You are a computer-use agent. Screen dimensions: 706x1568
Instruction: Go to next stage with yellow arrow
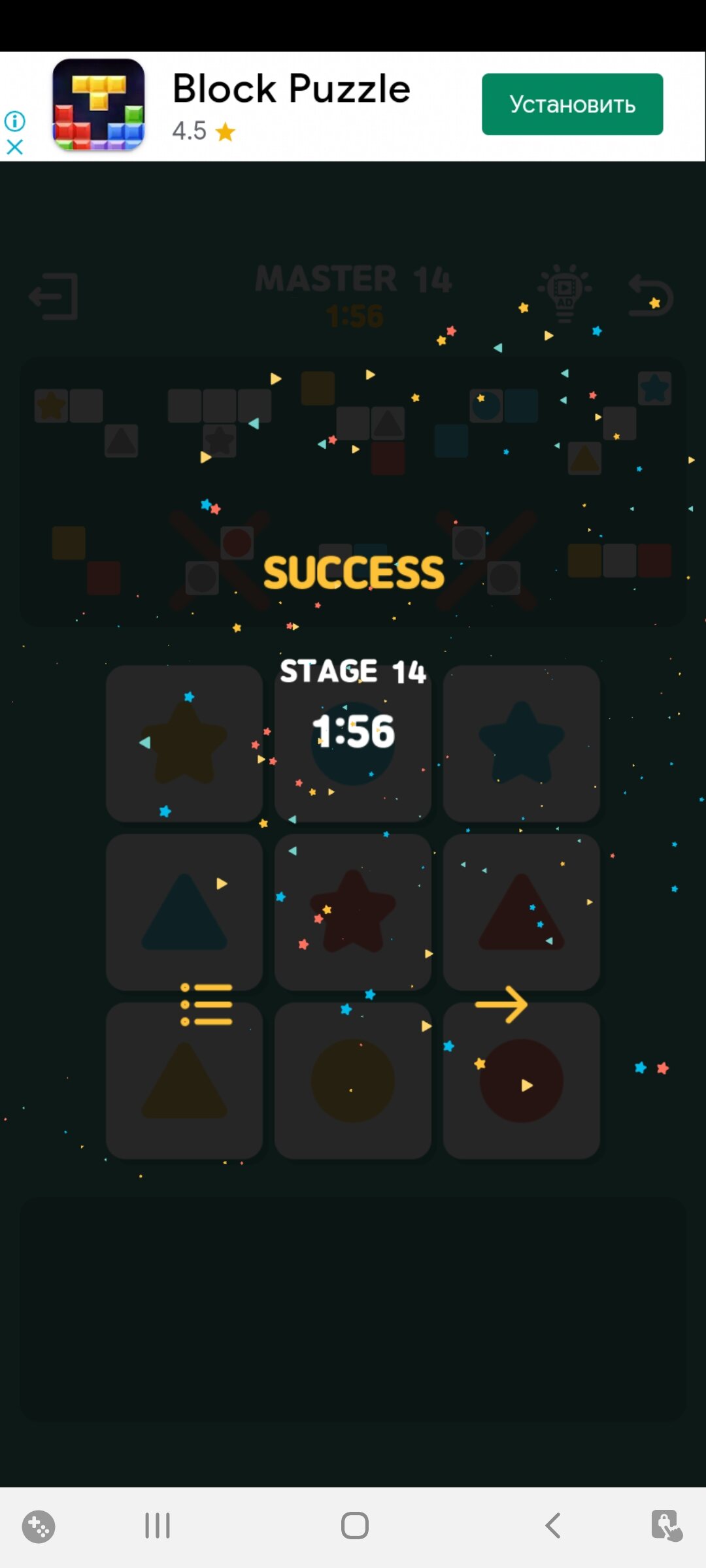tap(501, 1004)
